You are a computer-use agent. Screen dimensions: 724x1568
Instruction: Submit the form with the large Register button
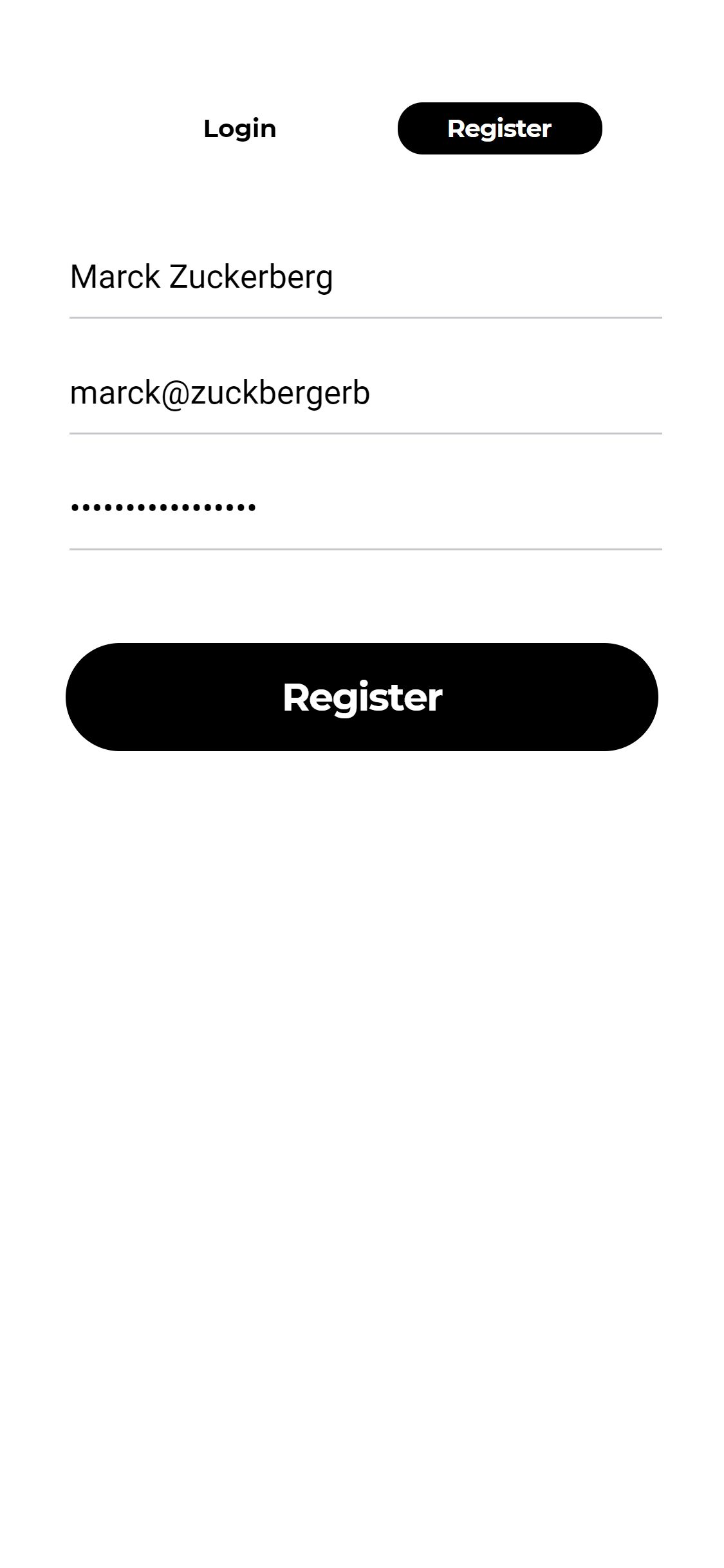click(362, 696)
